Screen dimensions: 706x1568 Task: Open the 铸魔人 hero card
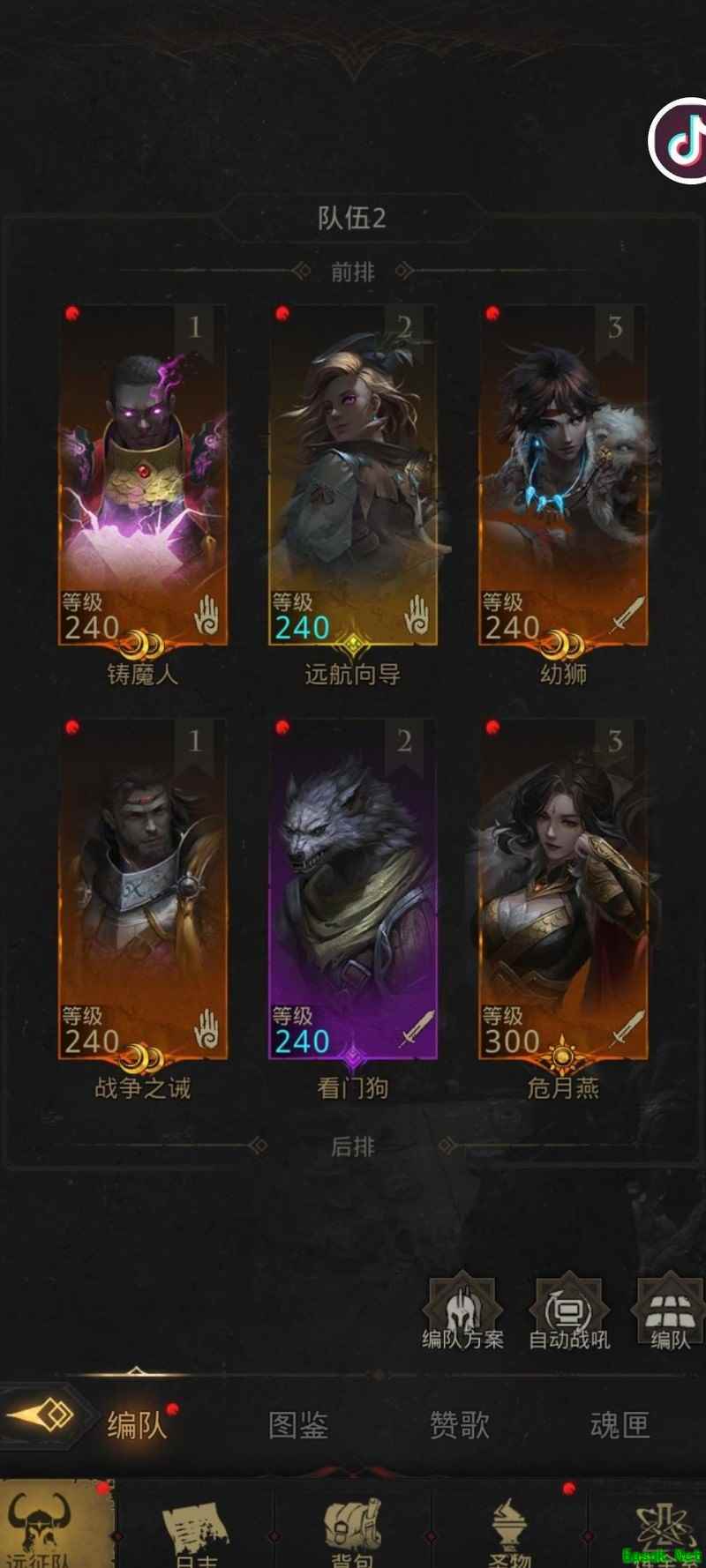[143, 476]
